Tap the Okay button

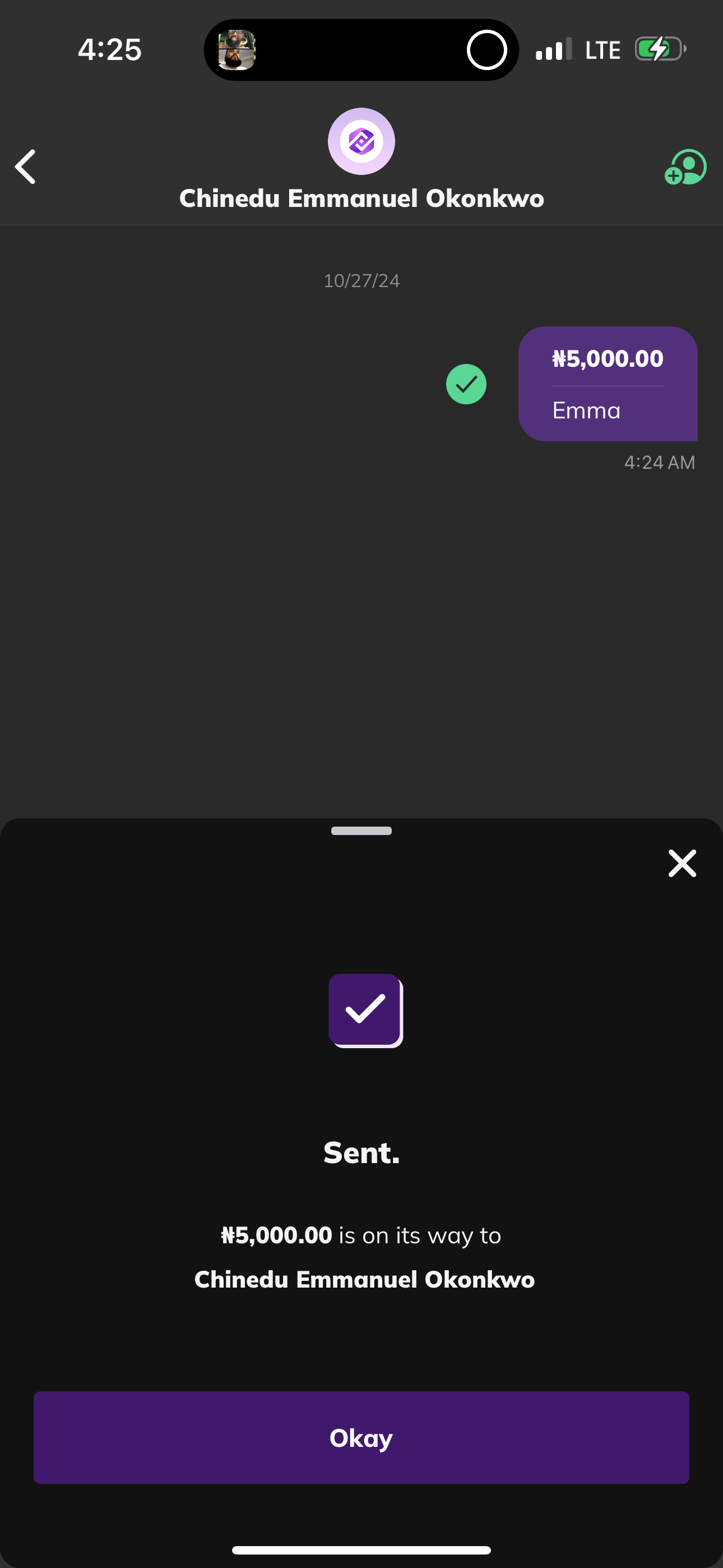tap(361, 1437)
